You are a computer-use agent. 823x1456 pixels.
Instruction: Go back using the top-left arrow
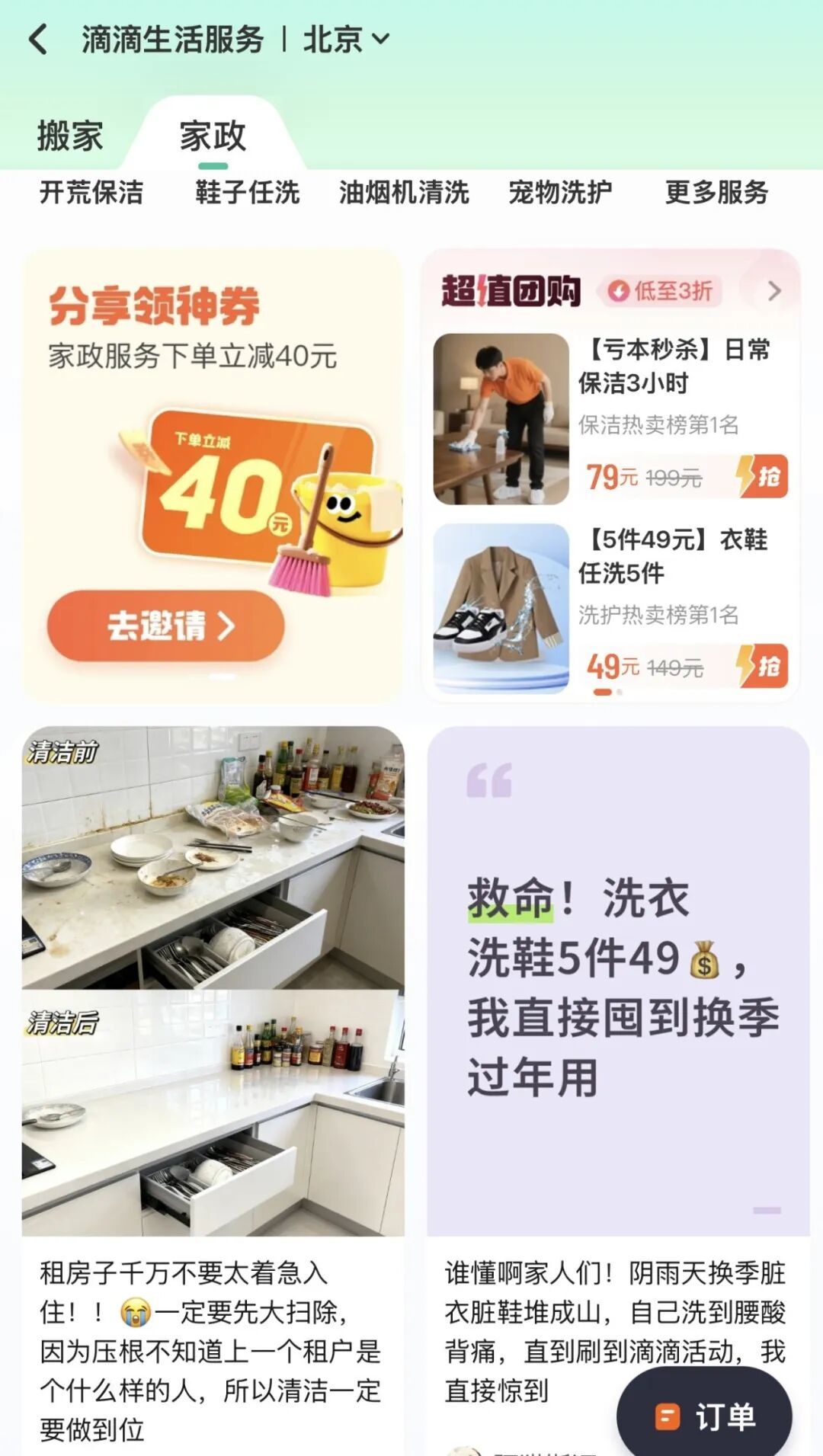click(x=38, y=40)
